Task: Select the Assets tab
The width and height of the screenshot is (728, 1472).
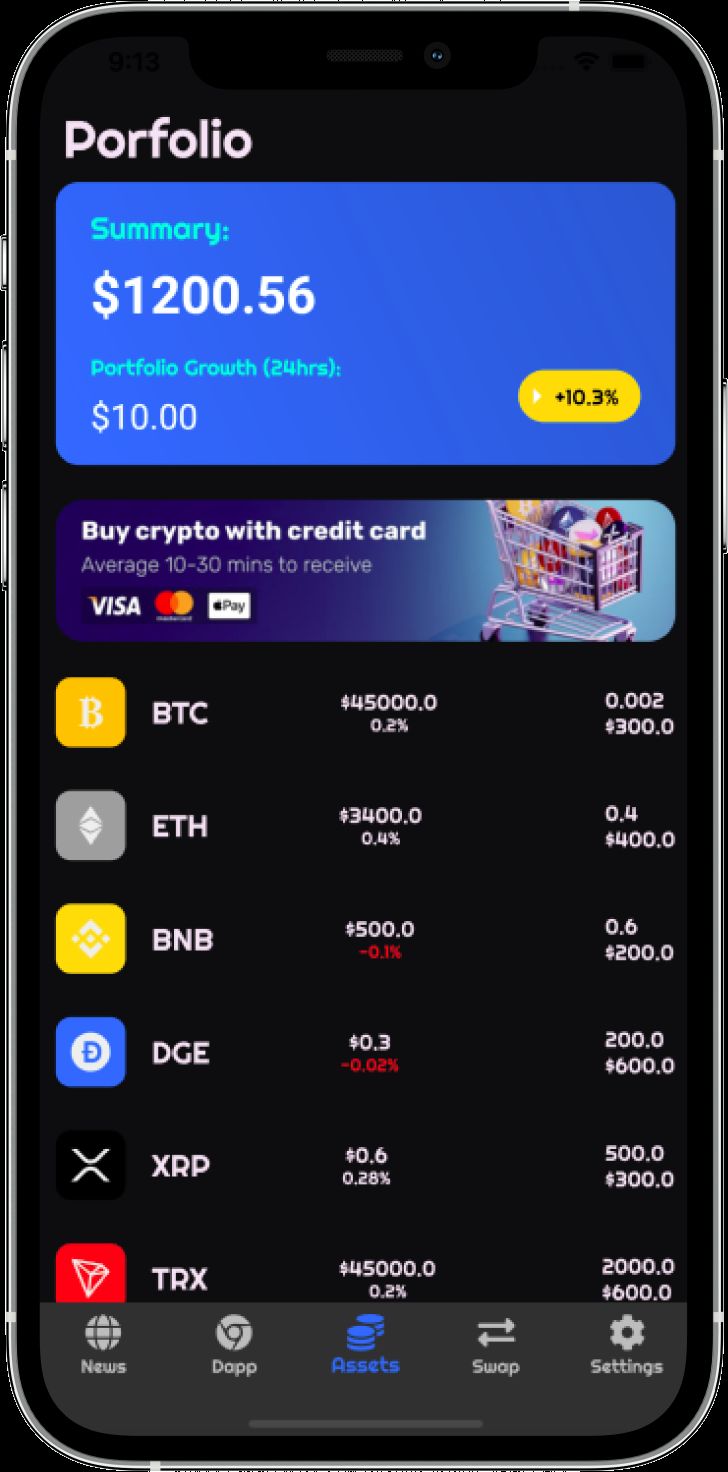Action: pos(365,1345)
